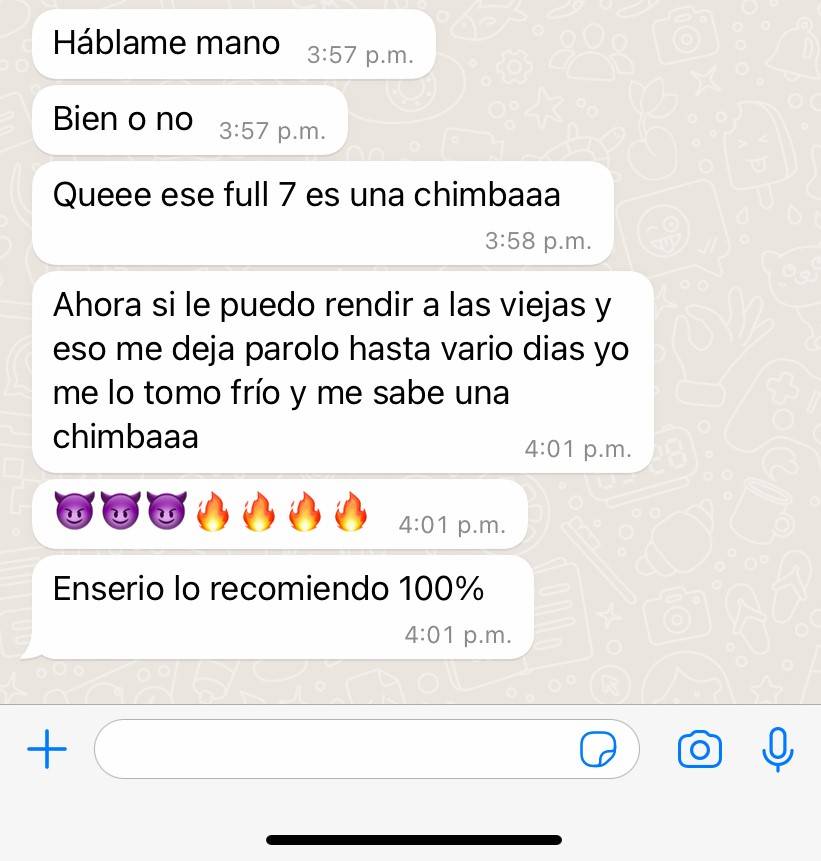Tap the message text field
821x861 pixels.
[335, 749]
